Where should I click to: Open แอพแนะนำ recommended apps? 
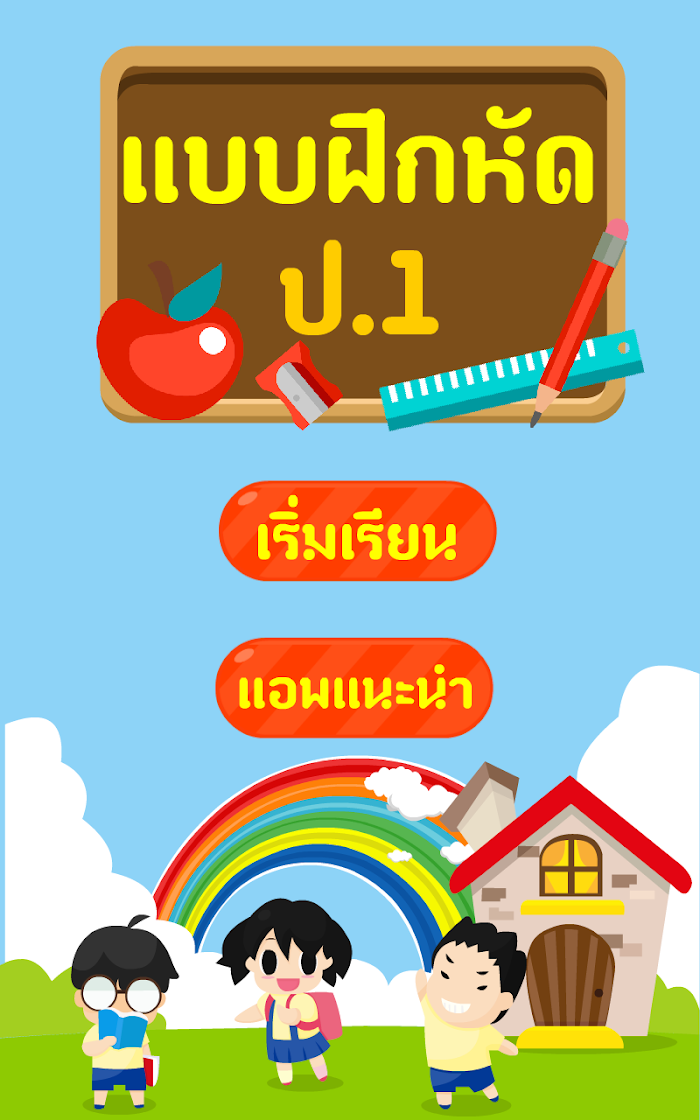[354, 688]
